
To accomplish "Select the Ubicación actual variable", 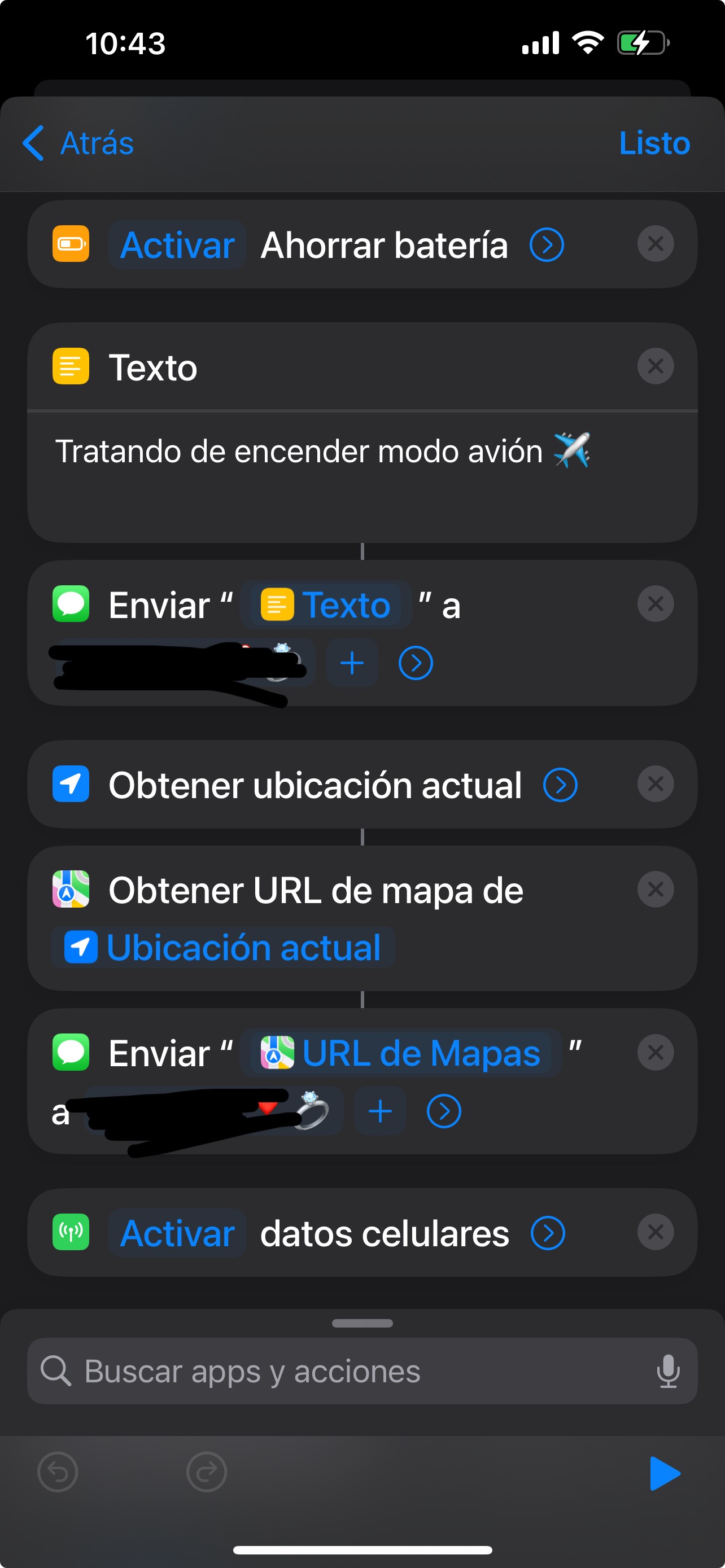I will coord(224,948).
